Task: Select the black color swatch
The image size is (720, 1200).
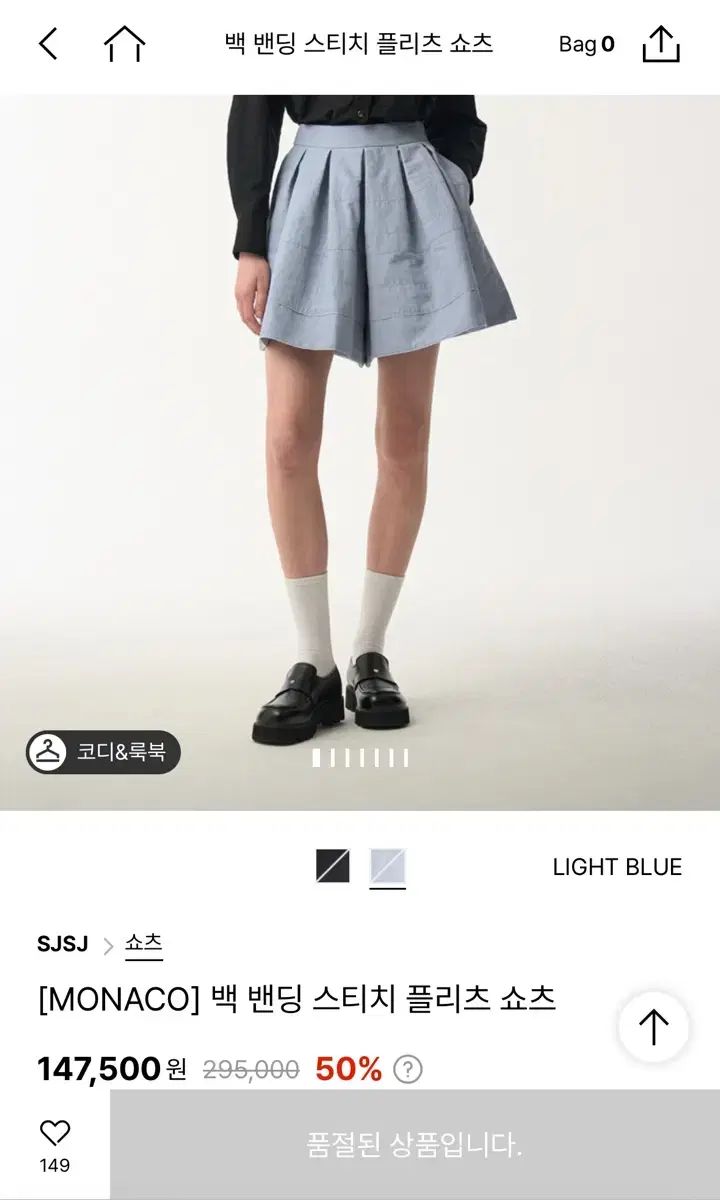Action: [x=333, y=866]
